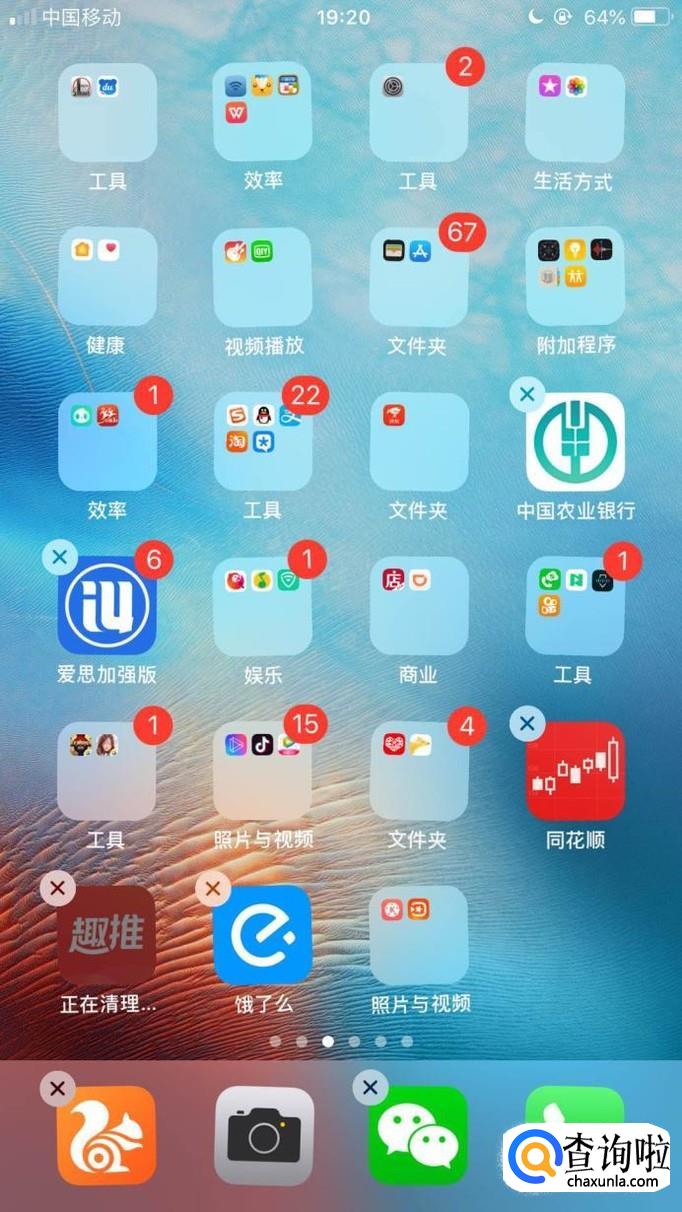Open the 工具 folder with 22 notifications
The width and height of the screenshot is (682, 1212).
(263, 442)
